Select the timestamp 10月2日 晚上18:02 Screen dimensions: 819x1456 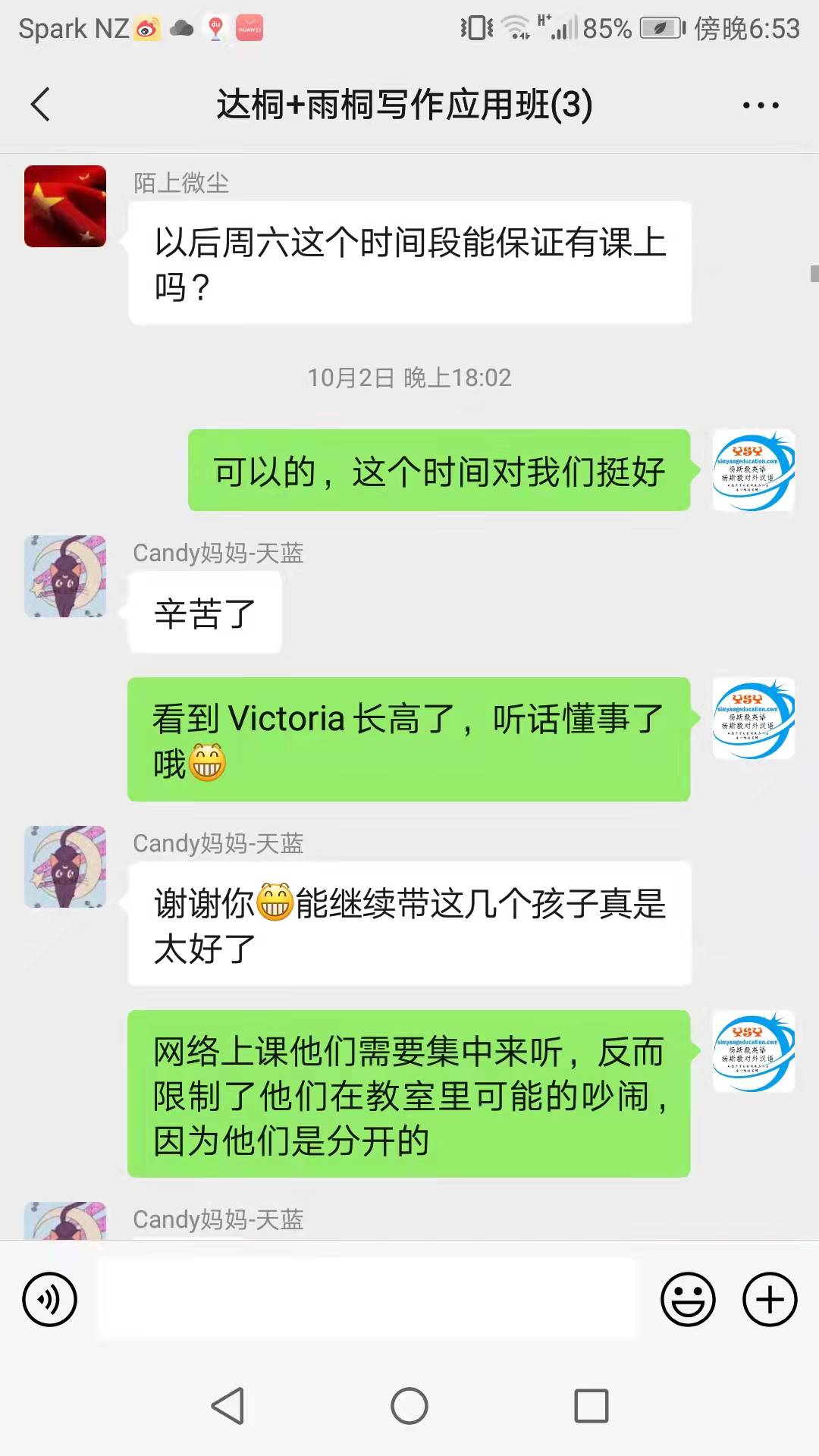409,377
